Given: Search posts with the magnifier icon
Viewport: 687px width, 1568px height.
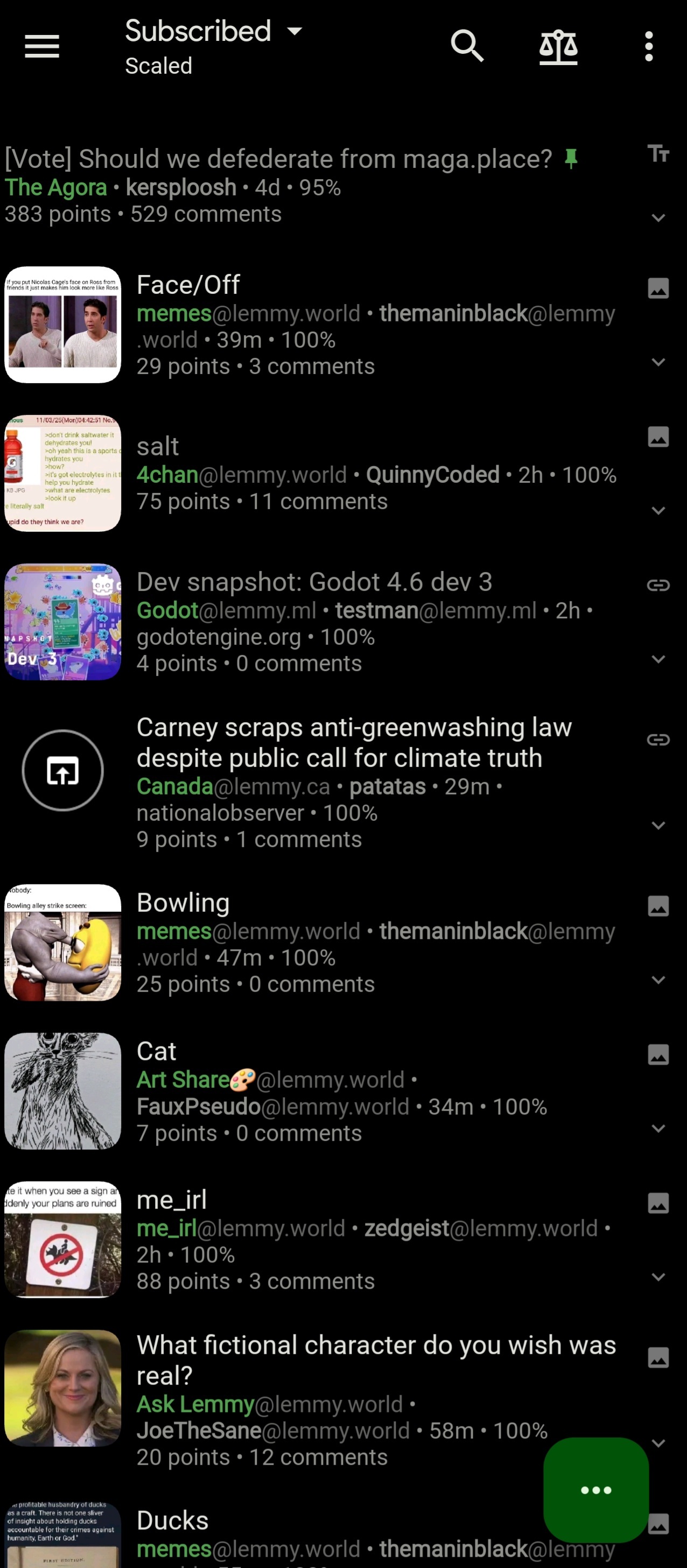Looking at the screenshot, I should click(x=467, y=46).
